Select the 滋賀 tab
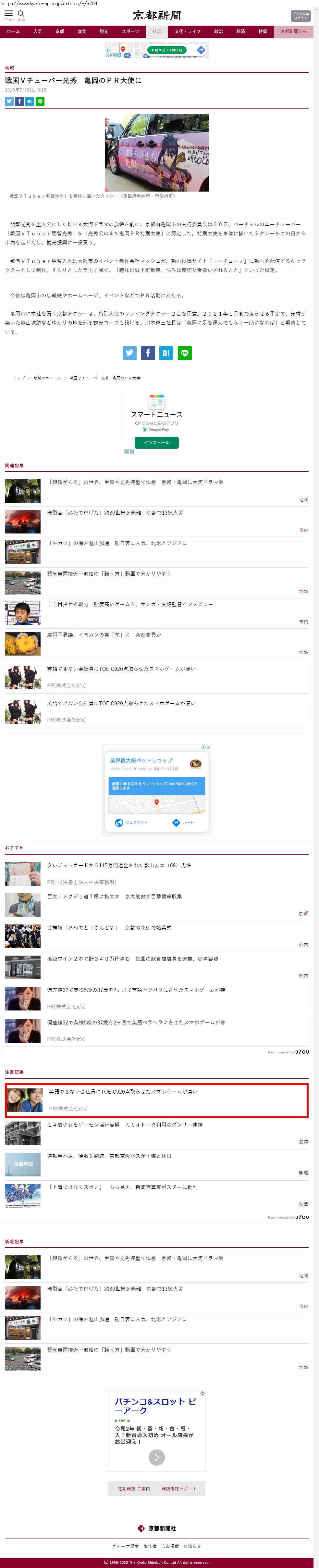 pyautogui.click(x=81, y=31)
